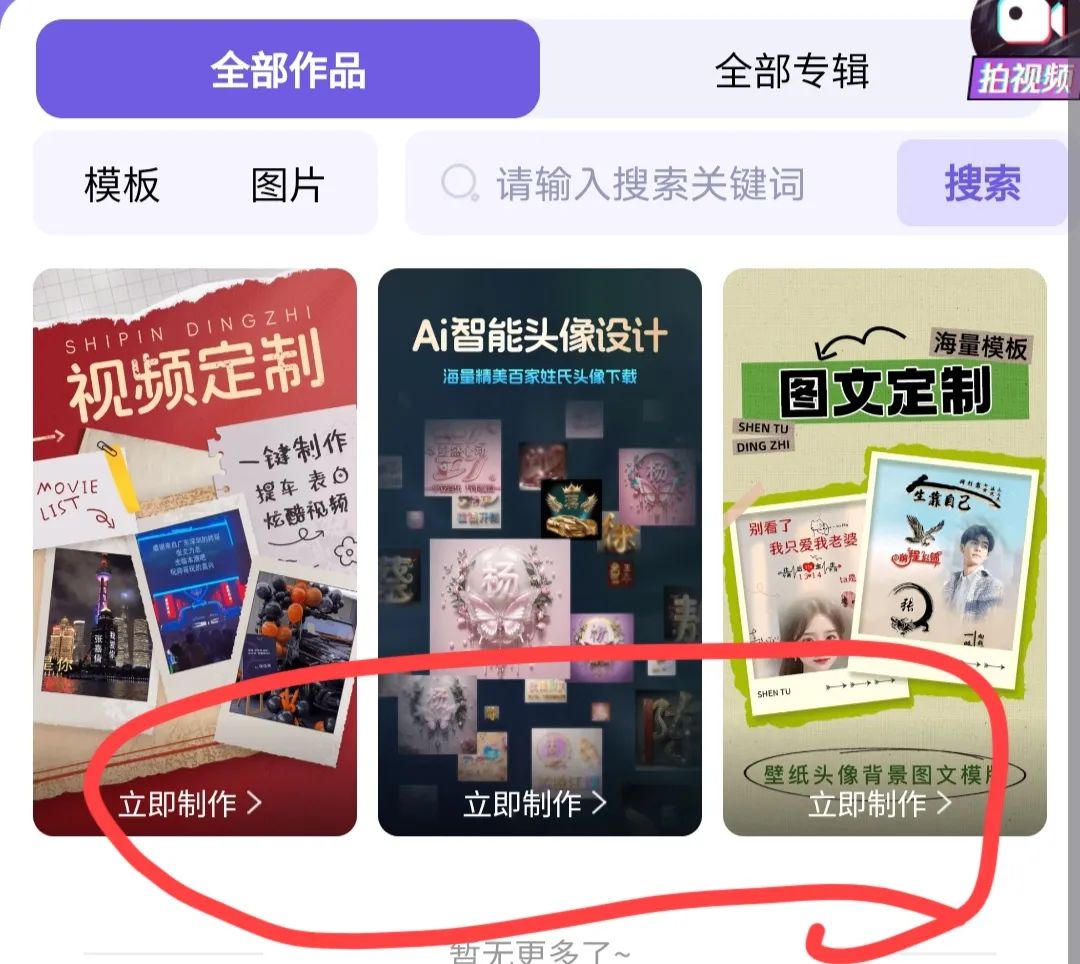Open the 图文定制 card
1080x964 pixels.
point(885,550)
